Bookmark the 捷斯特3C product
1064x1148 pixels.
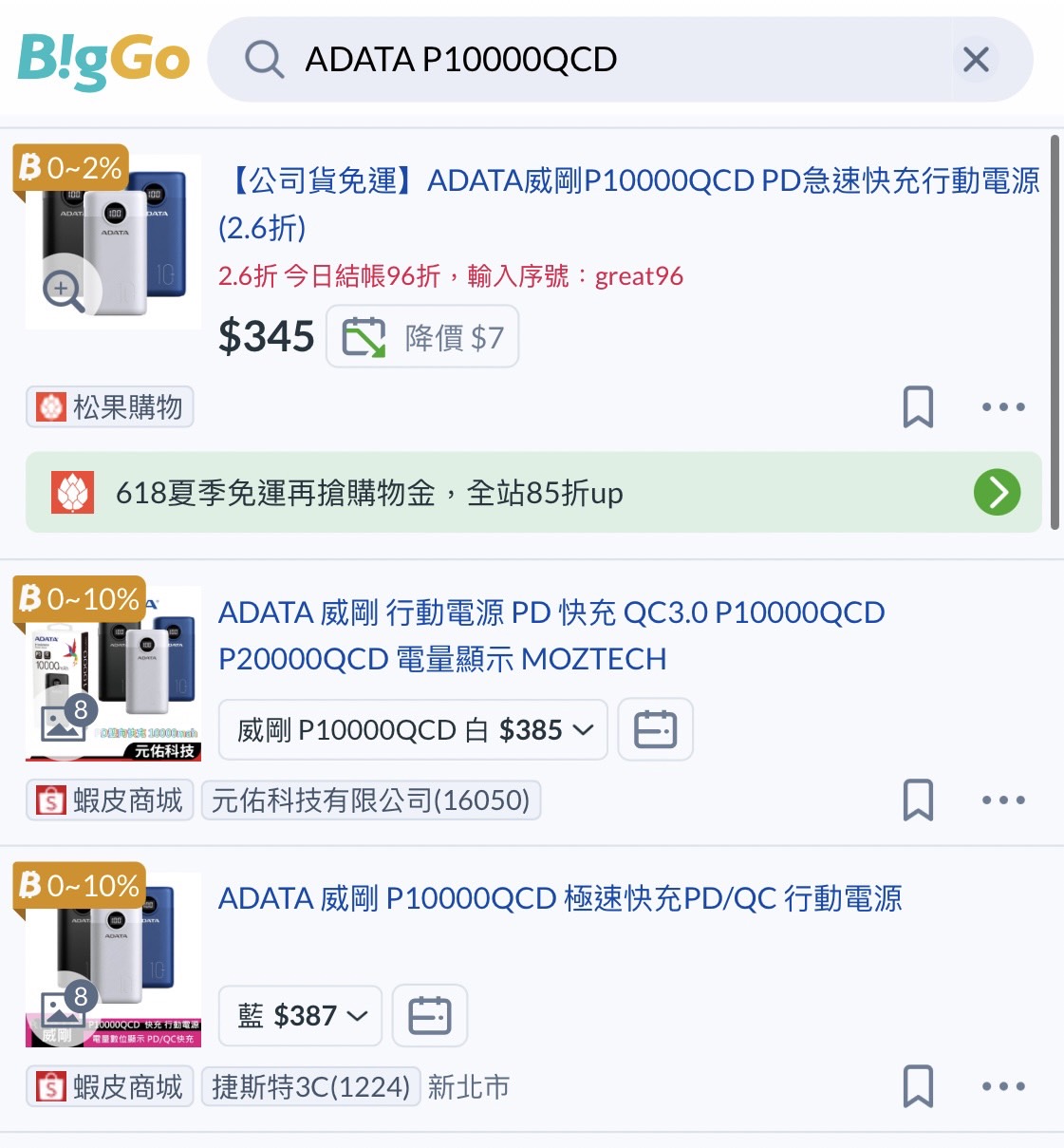click(918, 1086)
